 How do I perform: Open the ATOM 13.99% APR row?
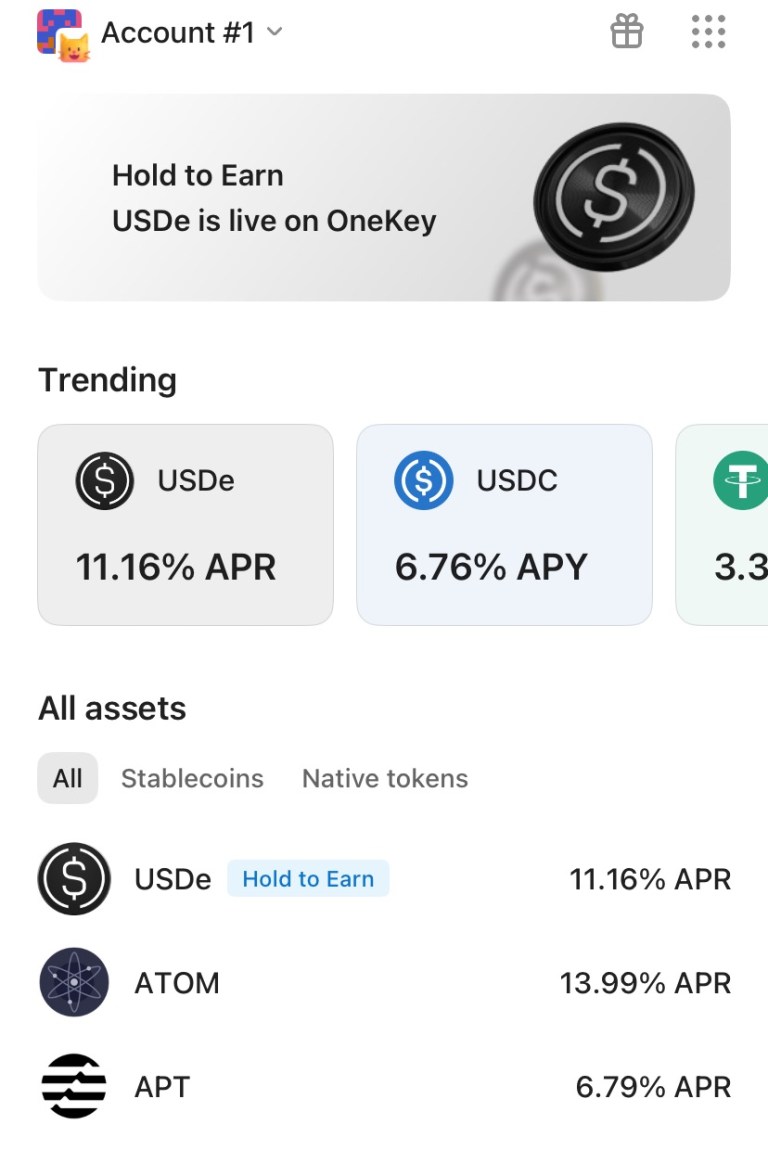click(384, 983)
